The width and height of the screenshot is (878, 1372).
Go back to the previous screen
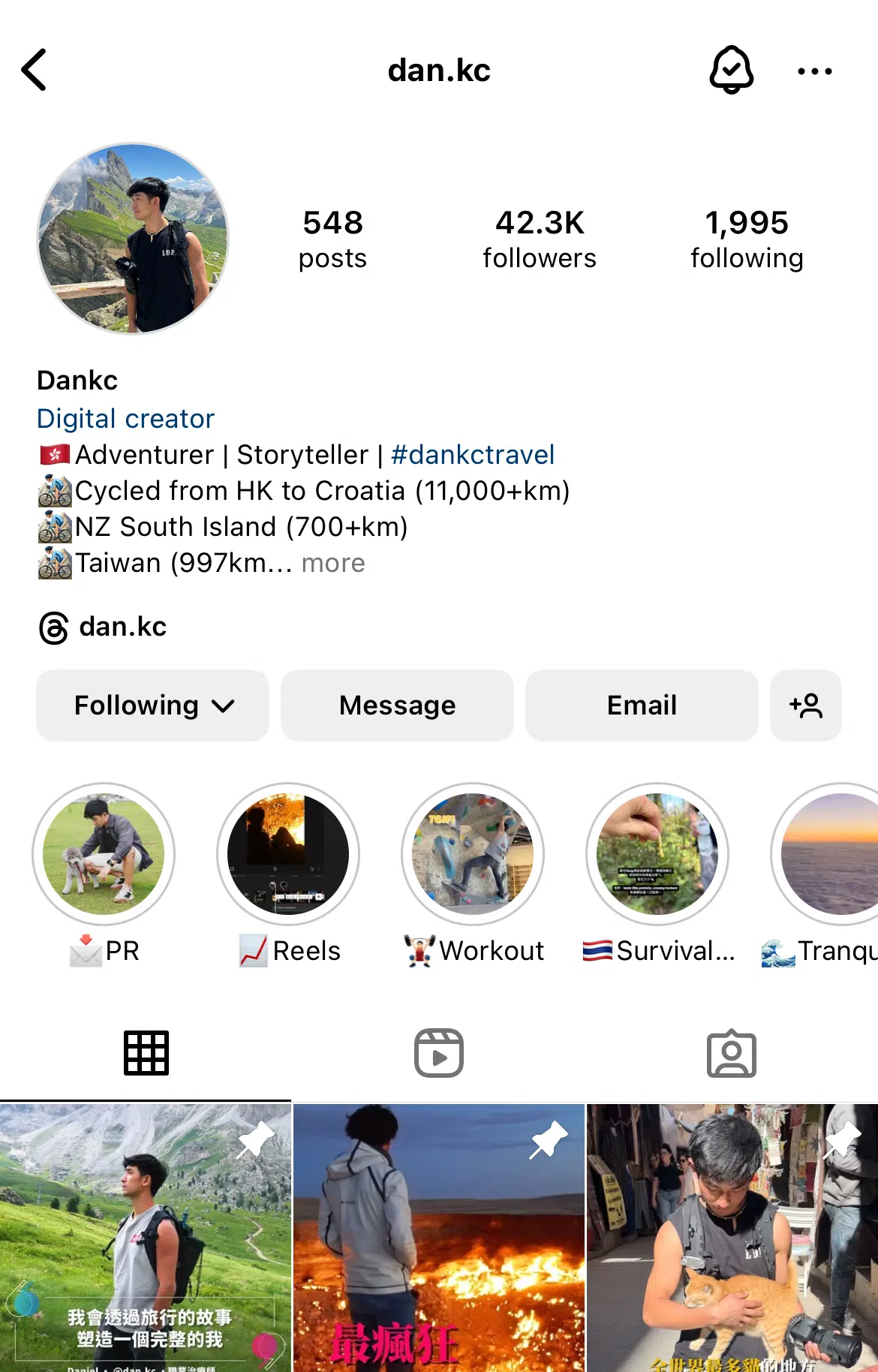tap(35, 71)
